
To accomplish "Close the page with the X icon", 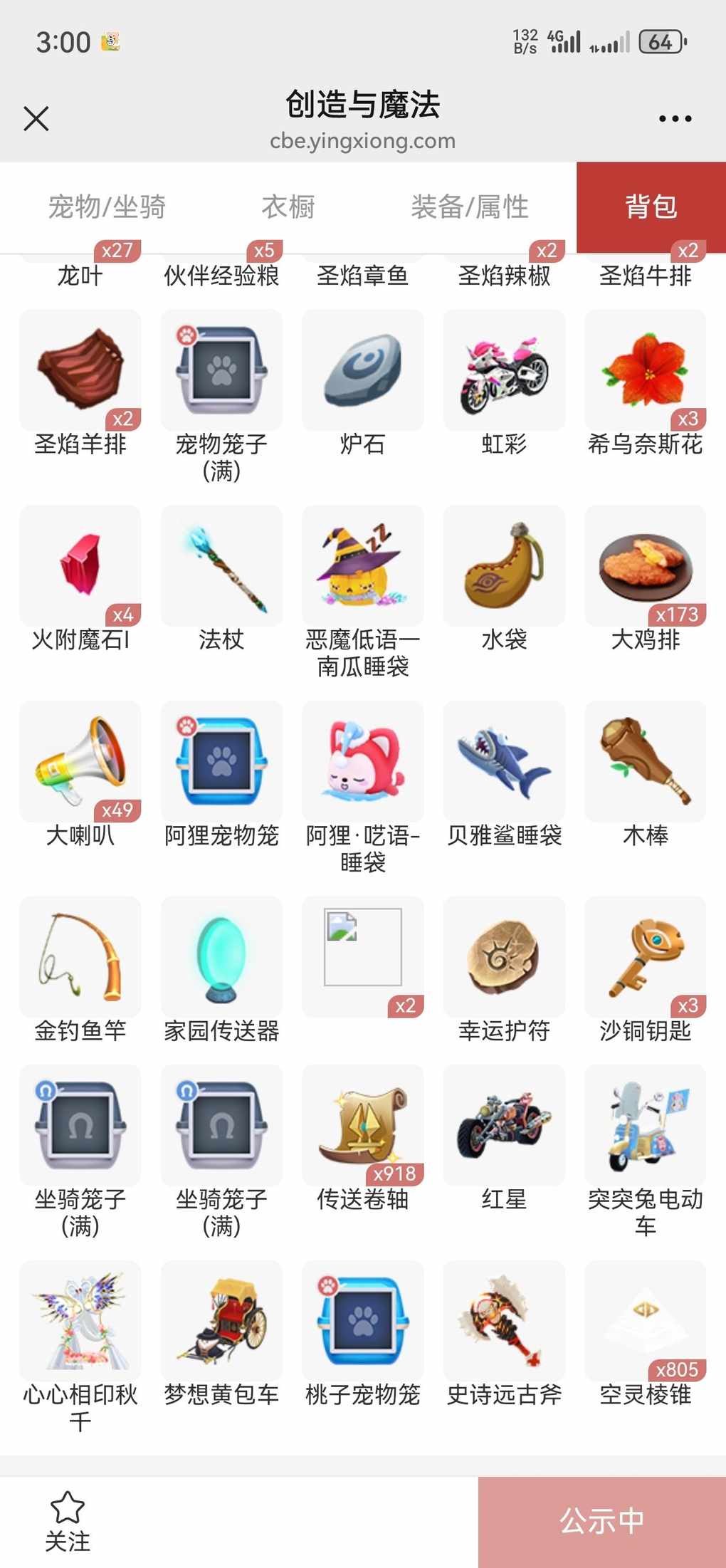I will pyautogui.click(x=36, y=118).
